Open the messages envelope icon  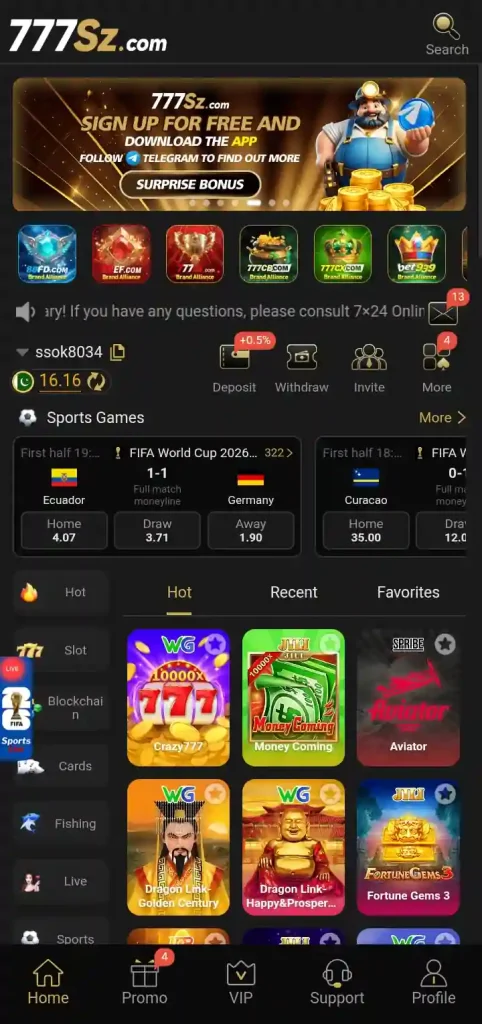pyautogui.click(x=443, y=314)
